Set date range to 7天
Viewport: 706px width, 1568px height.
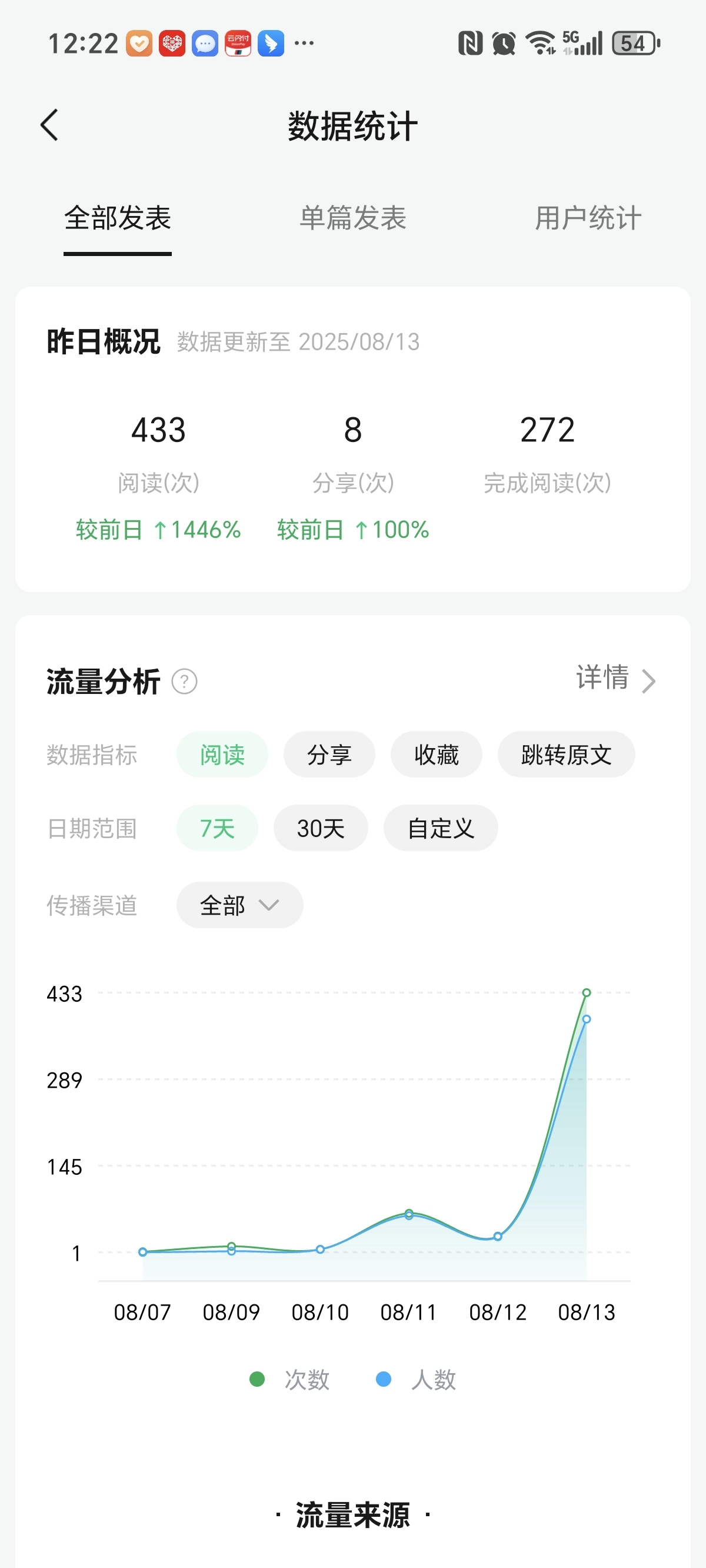(217, 828)
